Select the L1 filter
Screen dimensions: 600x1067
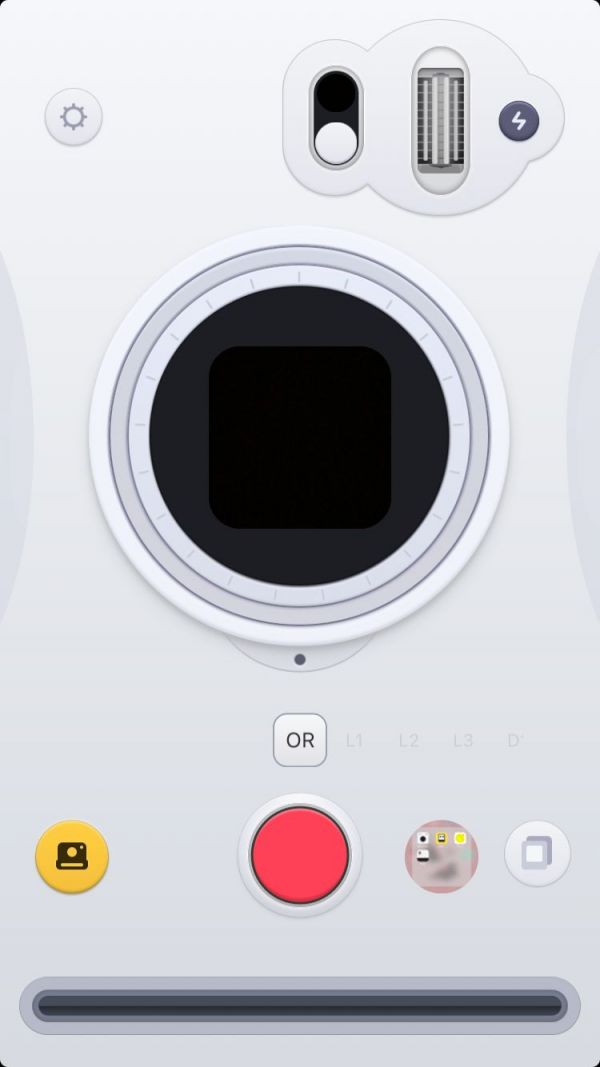point(355,741)
